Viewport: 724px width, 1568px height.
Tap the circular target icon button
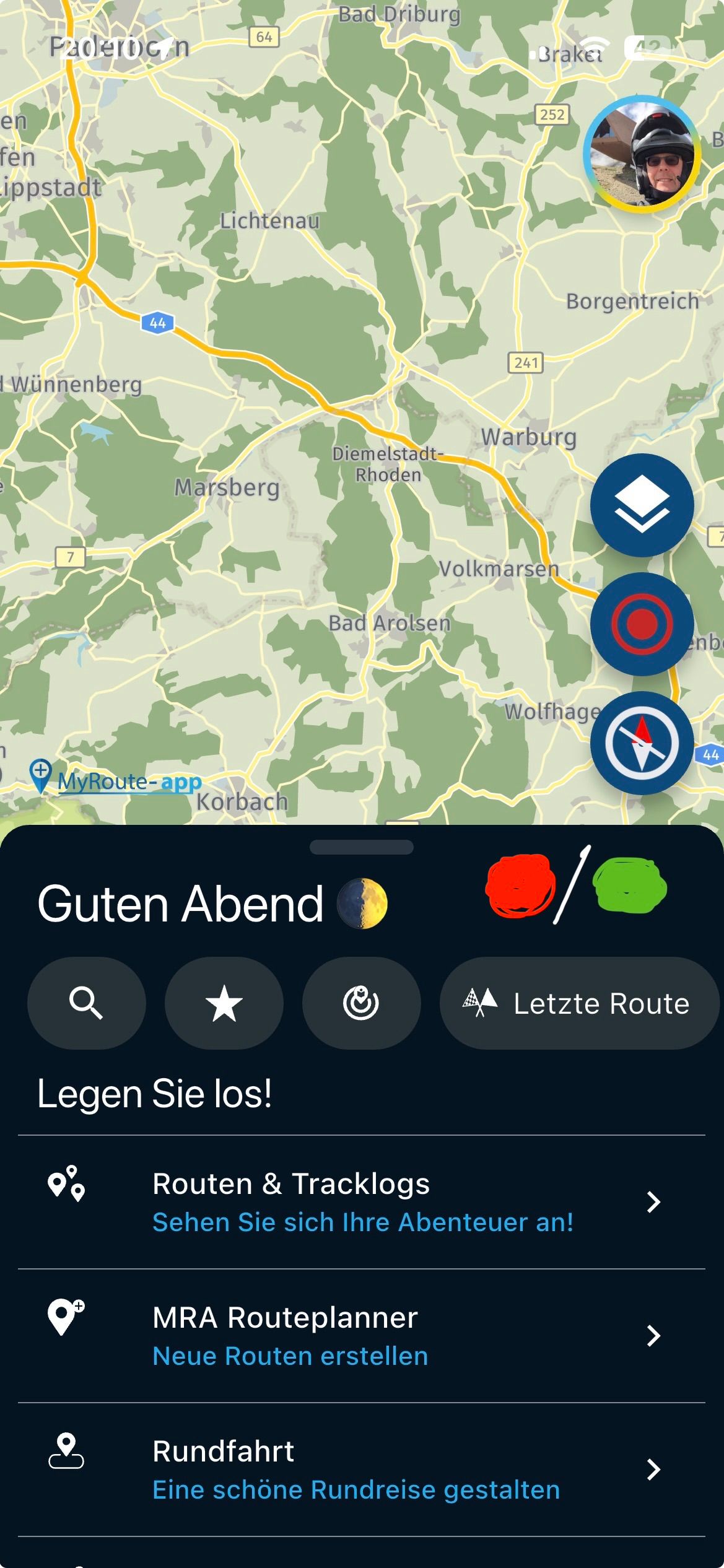[x=361, y=1003]
